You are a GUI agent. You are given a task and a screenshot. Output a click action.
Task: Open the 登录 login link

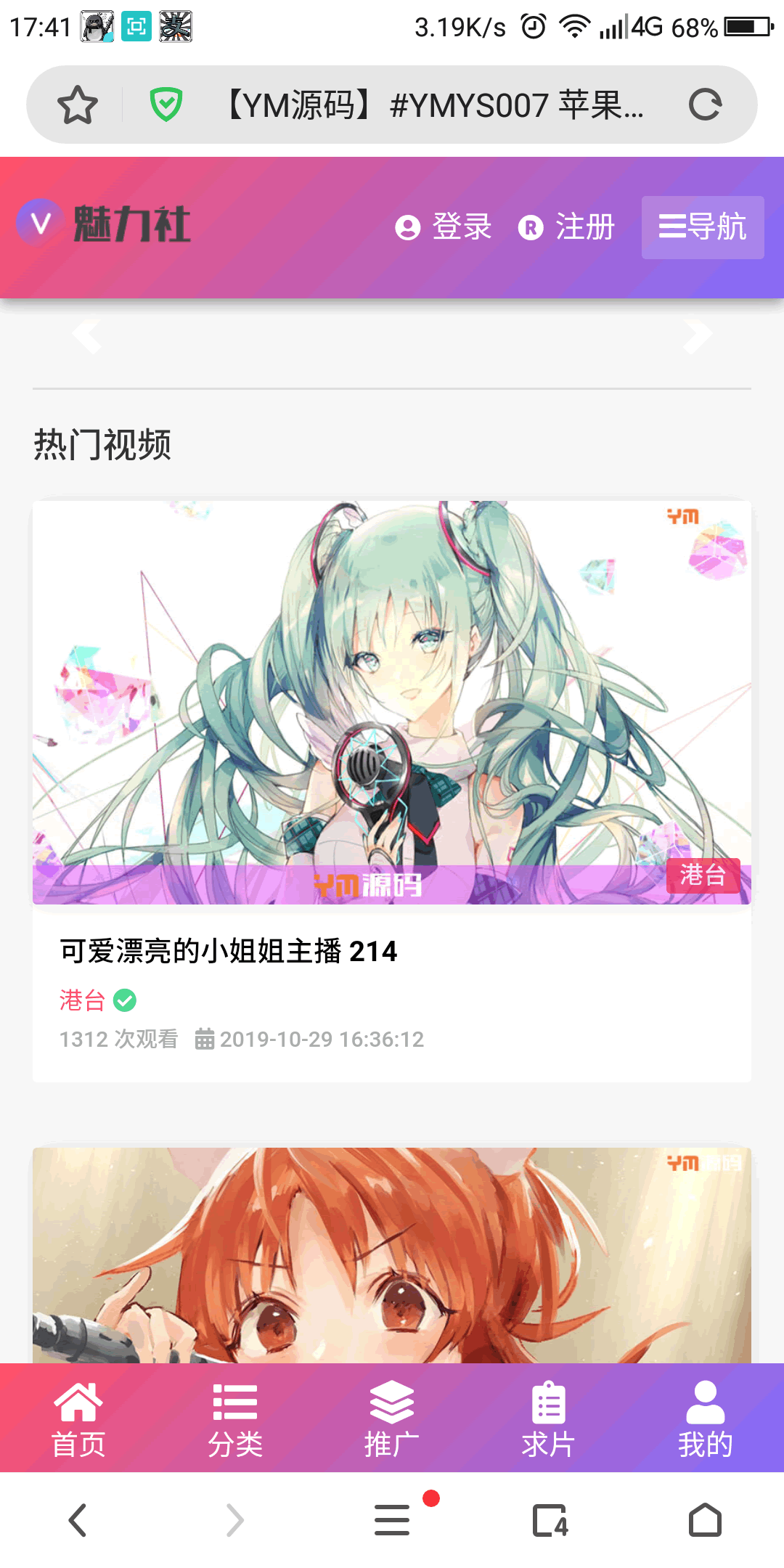[x=444, y=227]
